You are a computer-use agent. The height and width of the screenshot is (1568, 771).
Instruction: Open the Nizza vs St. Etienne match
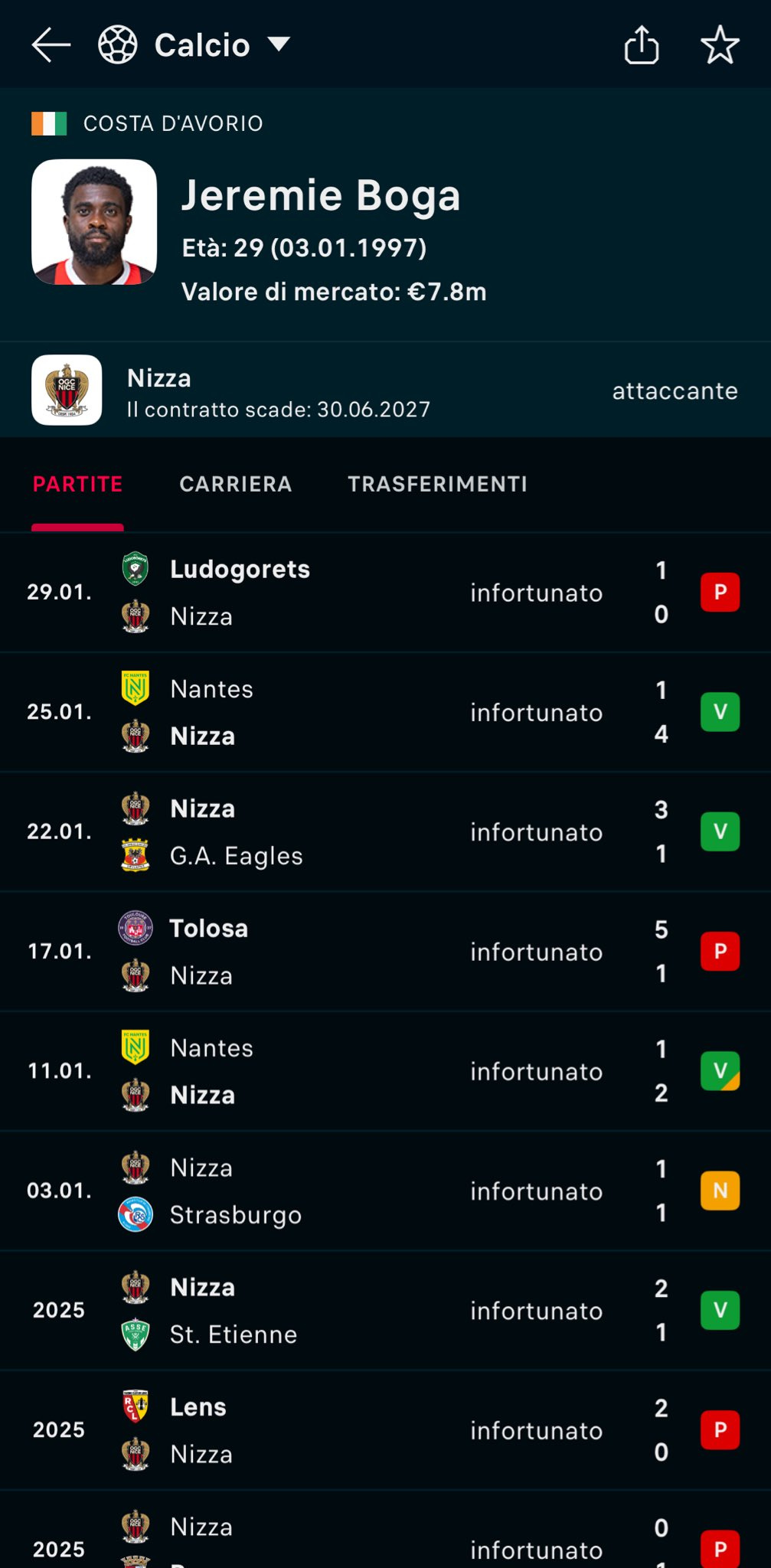pos(383,1310)
